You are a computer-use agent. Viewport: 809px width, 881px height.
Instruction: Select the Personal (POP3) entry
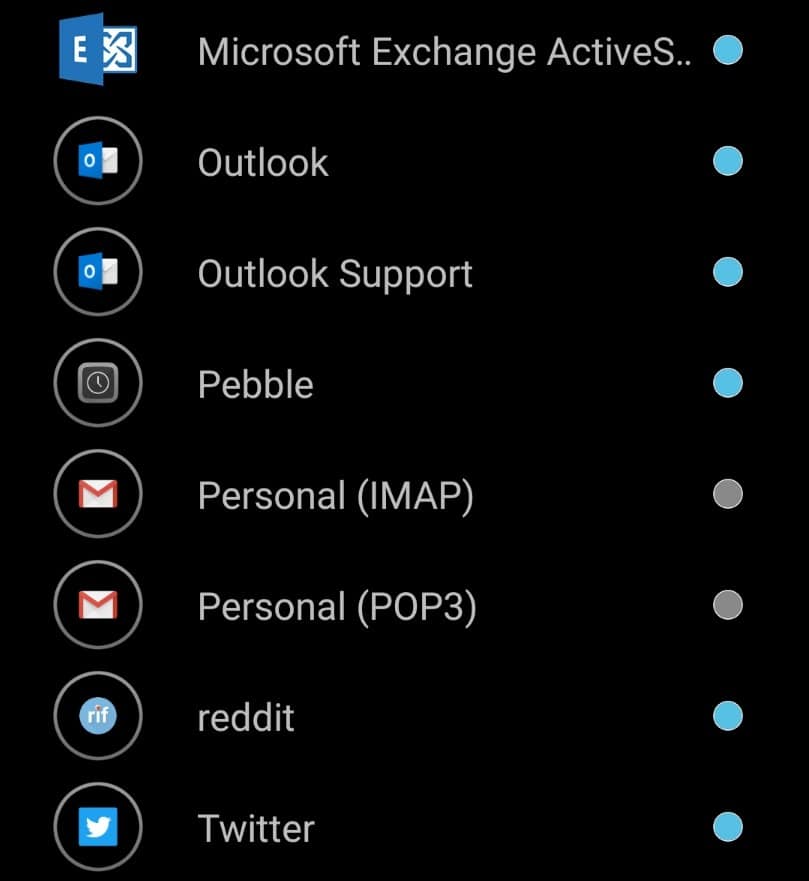[x=336, y=606]
